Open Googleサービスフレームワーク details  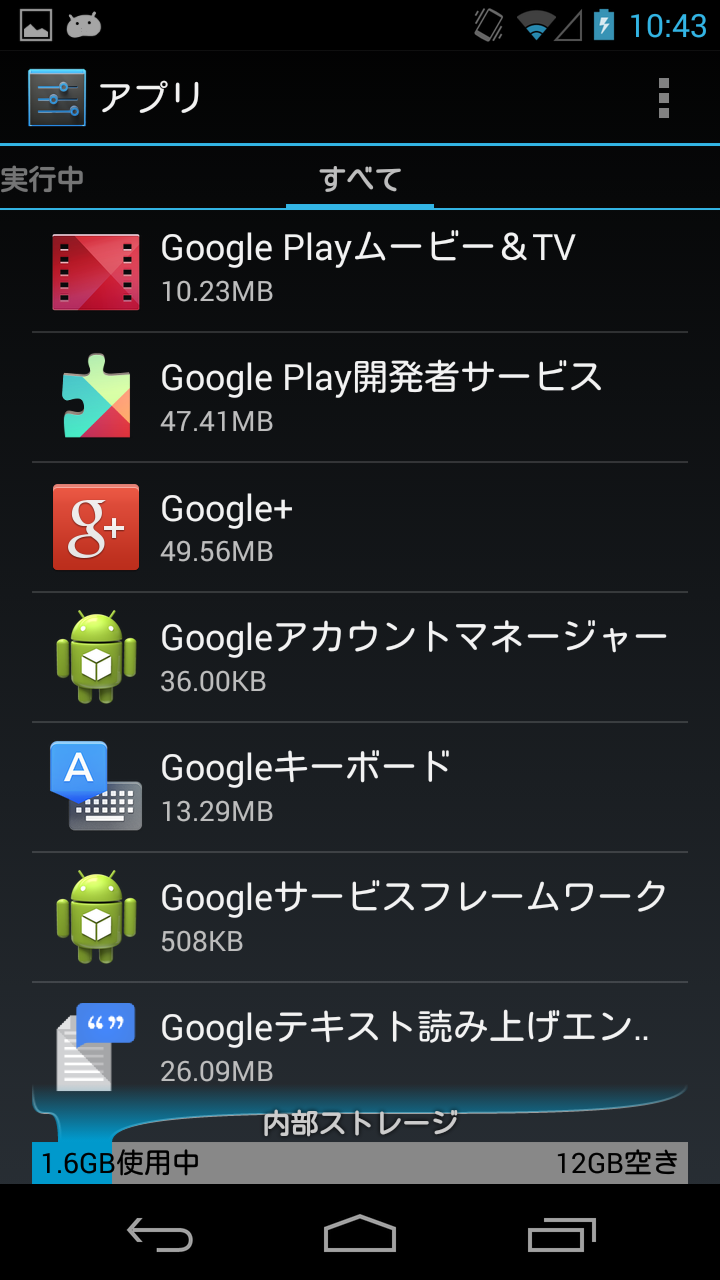tap(360, 918)
